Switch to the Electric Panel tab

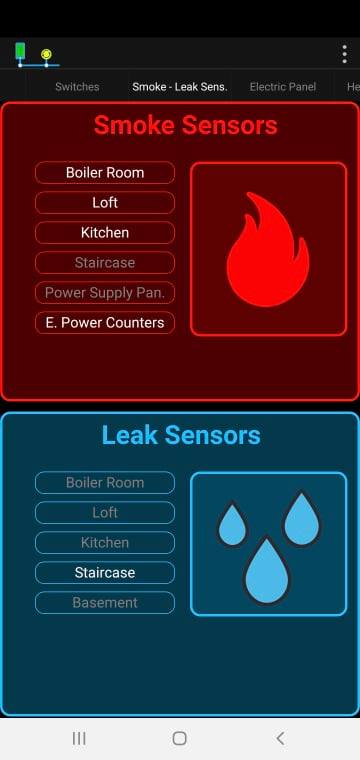click(282, 87)
